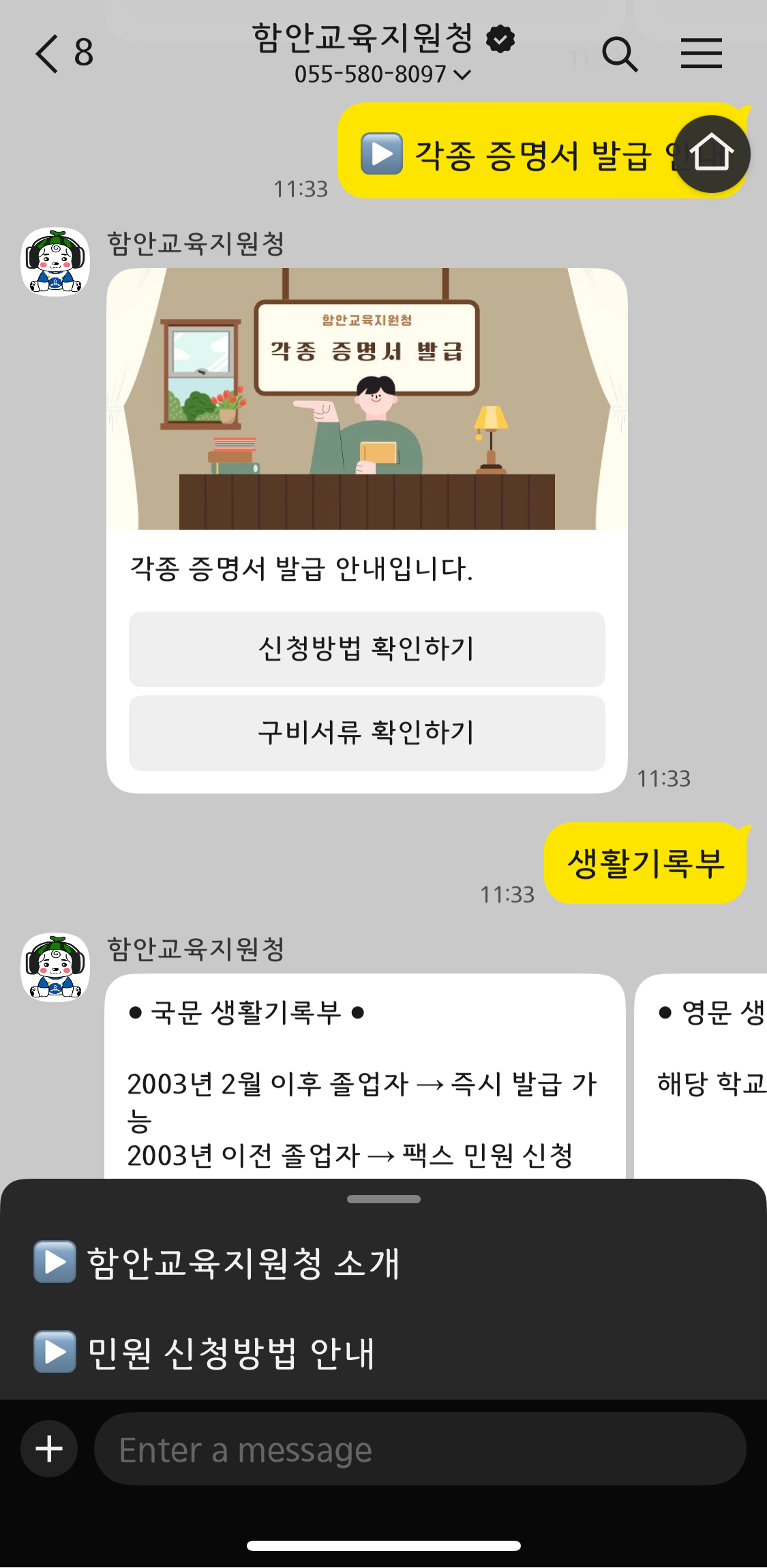Tap the floating home button
The width and height of the screenshot is (767, 1568).
point(712,154)
